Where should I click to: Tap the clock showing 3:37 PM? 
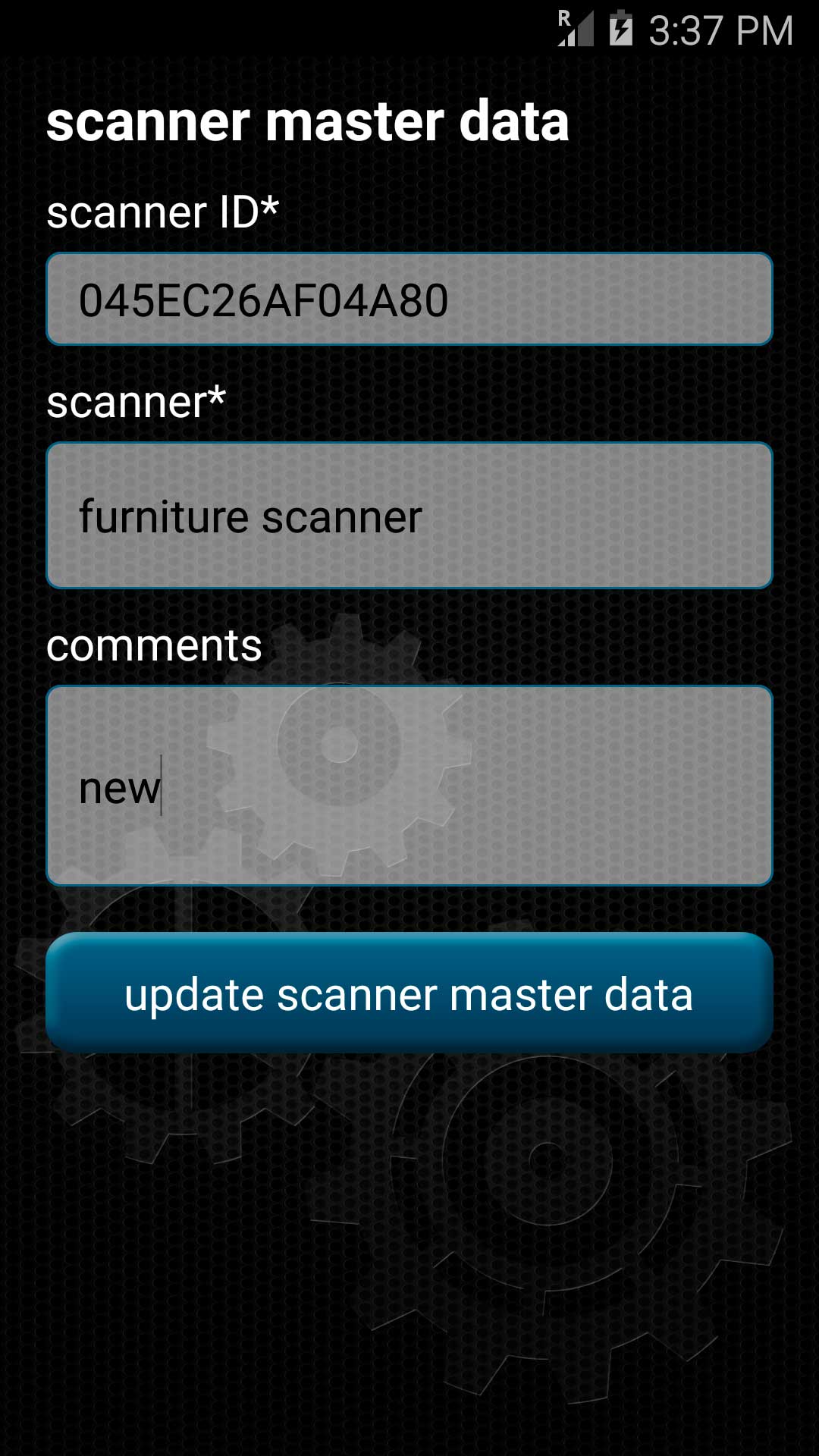(720, 30)
